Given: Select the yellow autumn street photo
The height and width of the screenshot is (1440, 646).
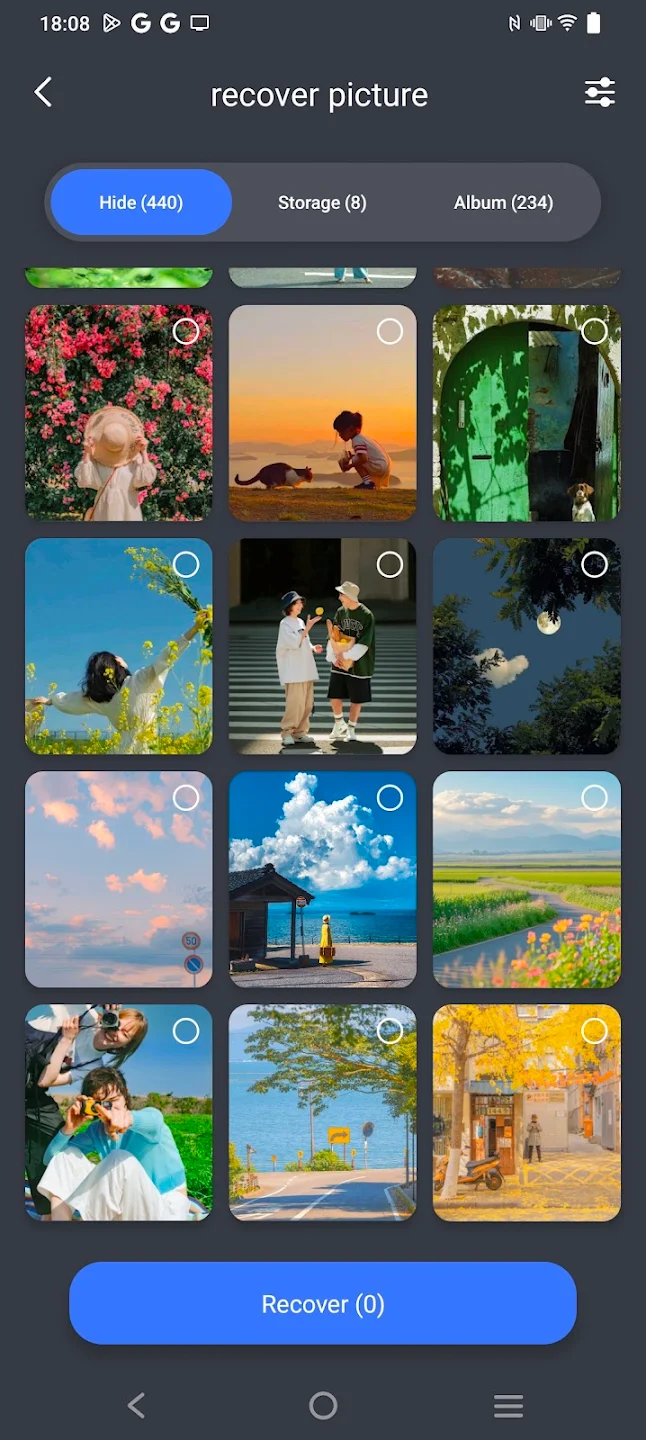Looking at the screenshot, I should coord(594,1031).
